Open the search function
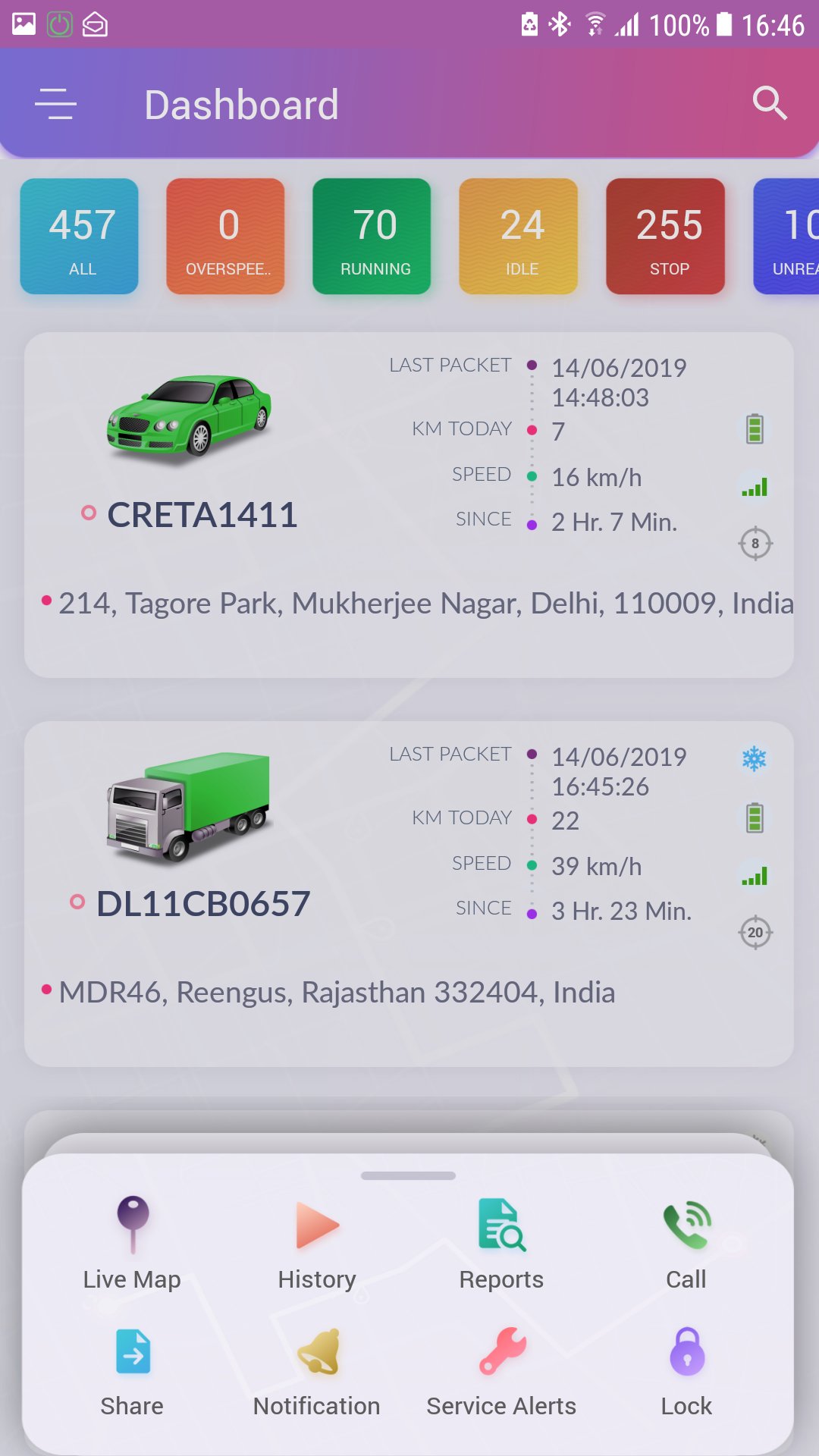 pyautogui.click(x=770, y=104)
